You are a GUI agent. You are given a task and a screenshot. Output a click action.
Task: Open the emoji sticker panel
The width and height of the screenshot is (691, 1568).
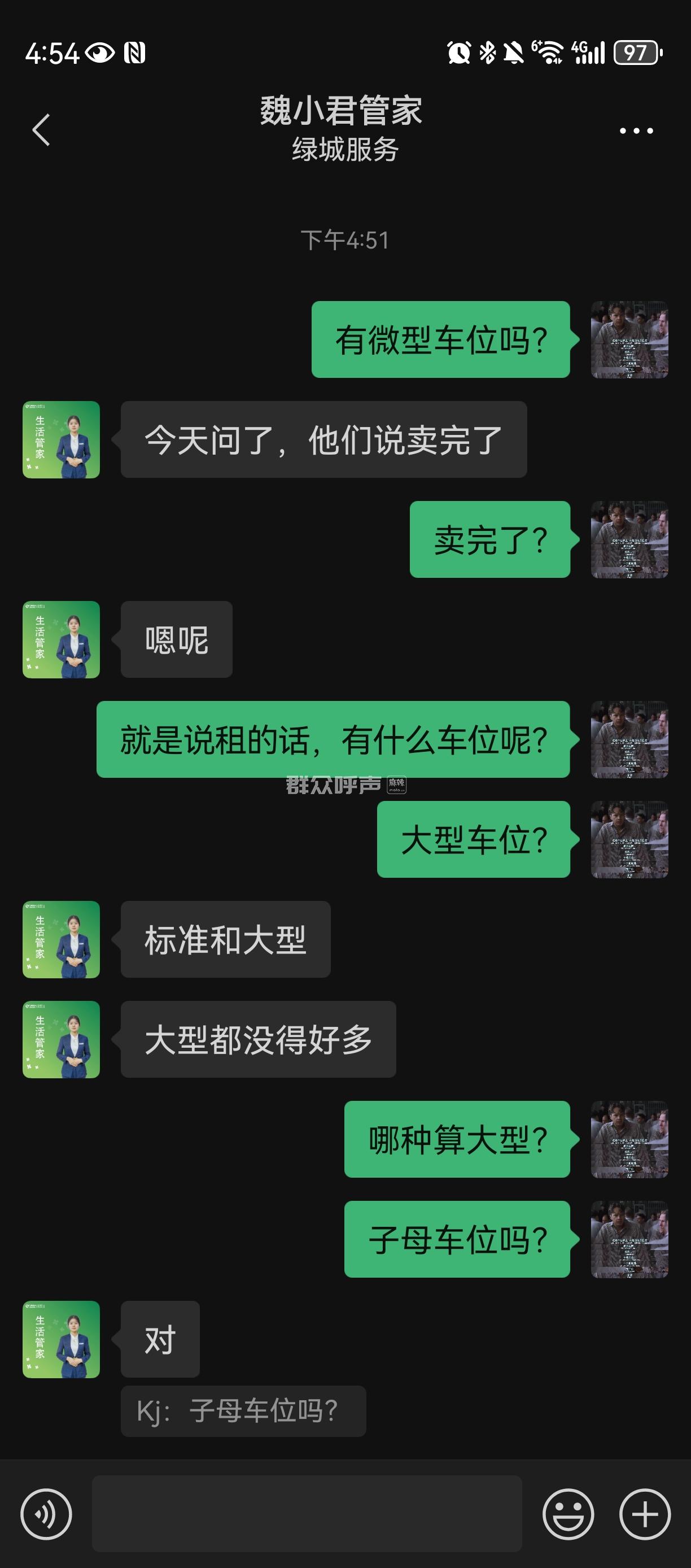pyautogui.click(x=568, y=1514)
